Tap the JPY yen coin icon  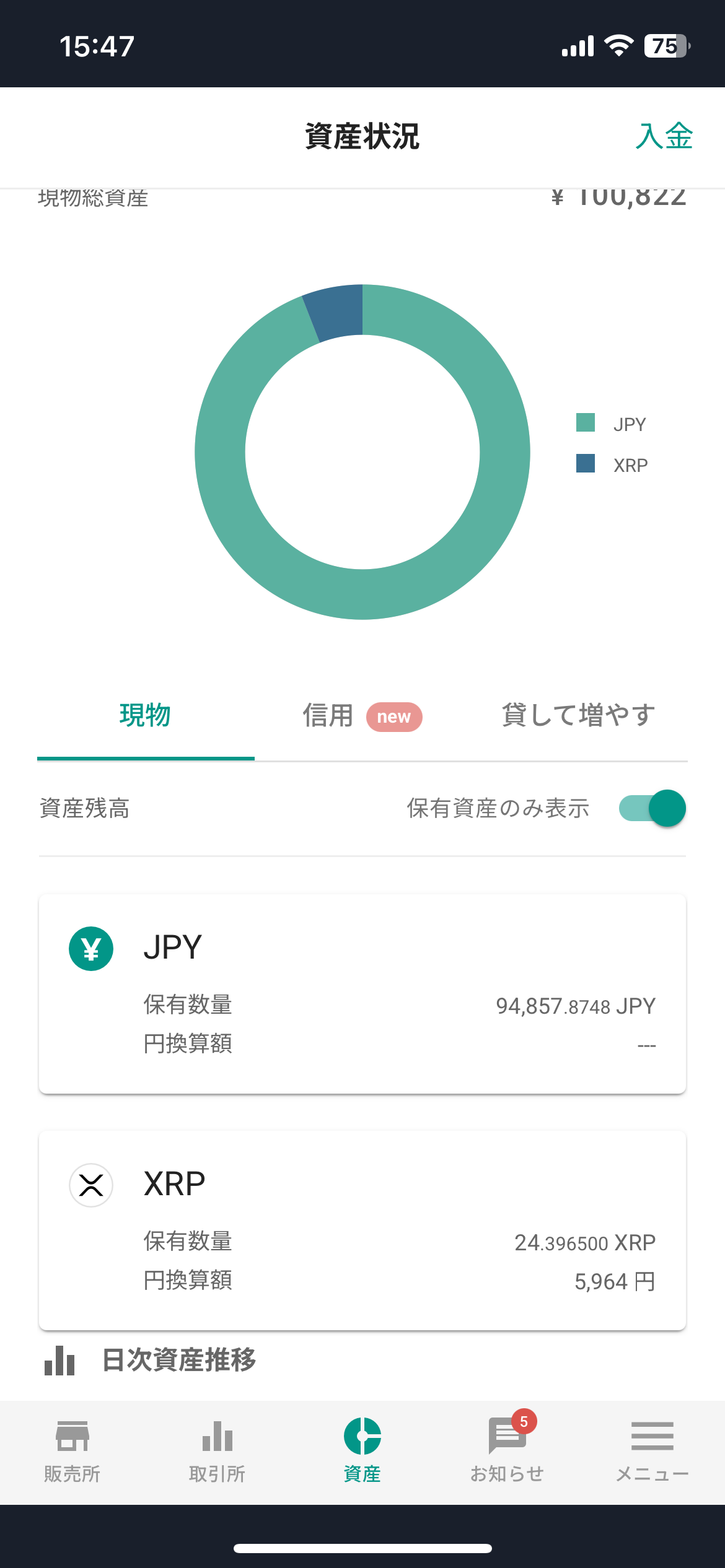tap(90, 947)
